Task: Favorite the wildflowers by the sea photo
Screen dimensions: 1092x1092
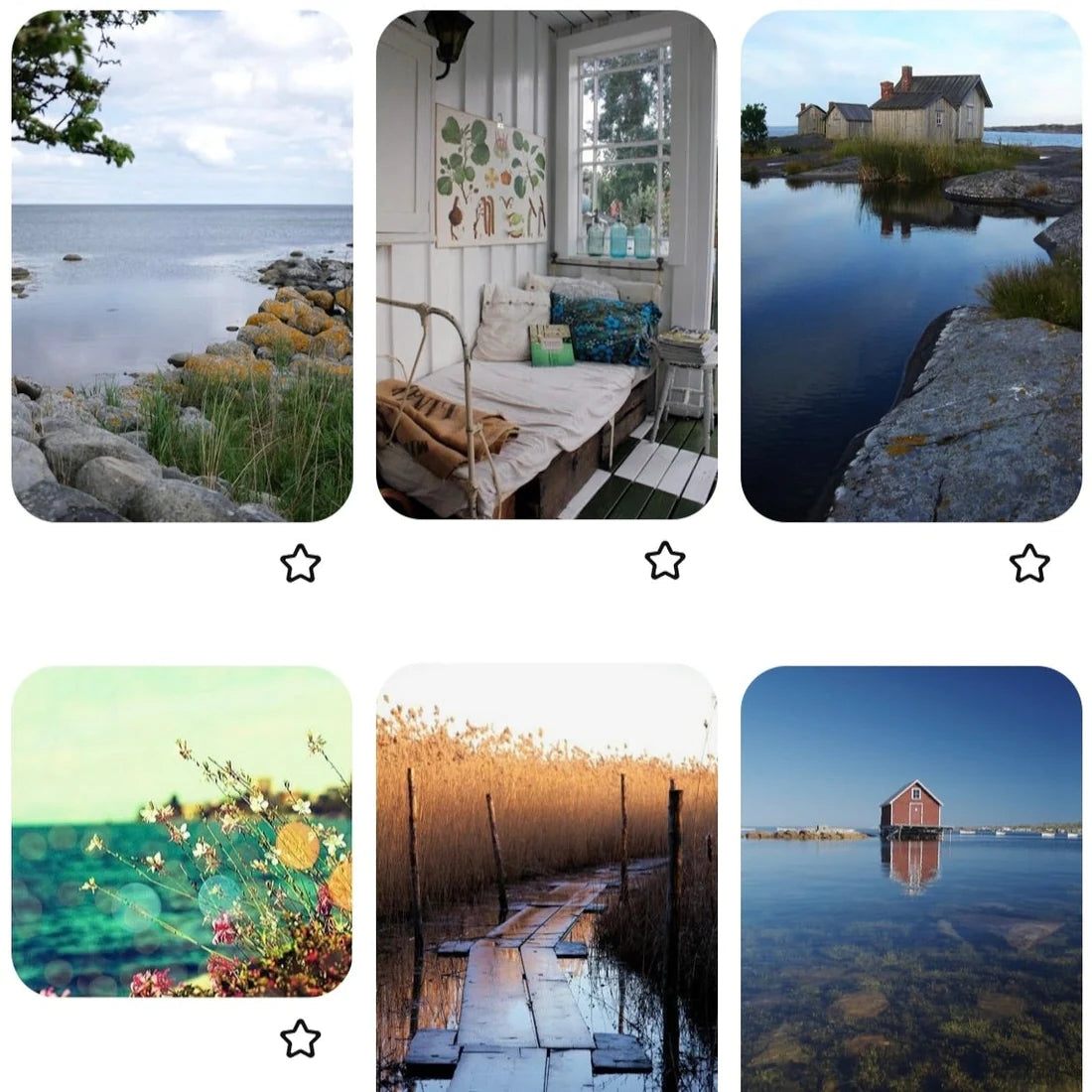Action: tap(300, 1039)
